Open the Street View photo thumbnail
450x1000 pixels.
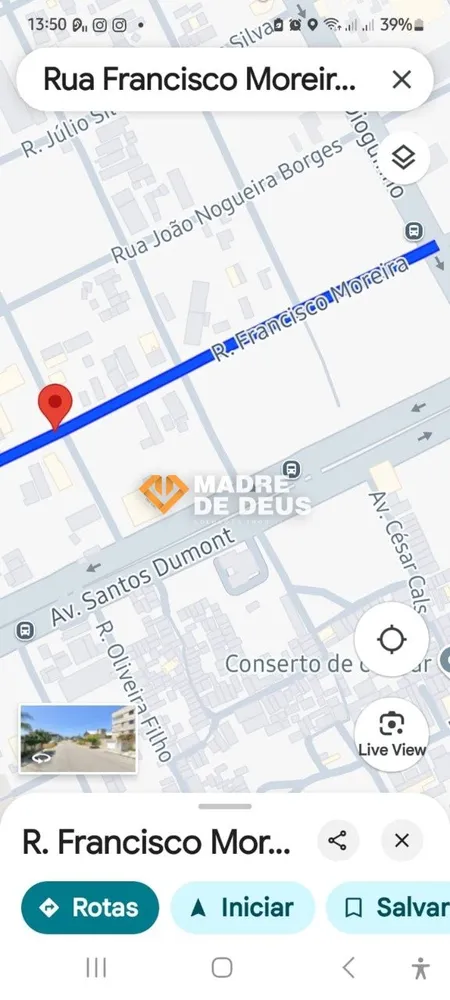[78, 738]
